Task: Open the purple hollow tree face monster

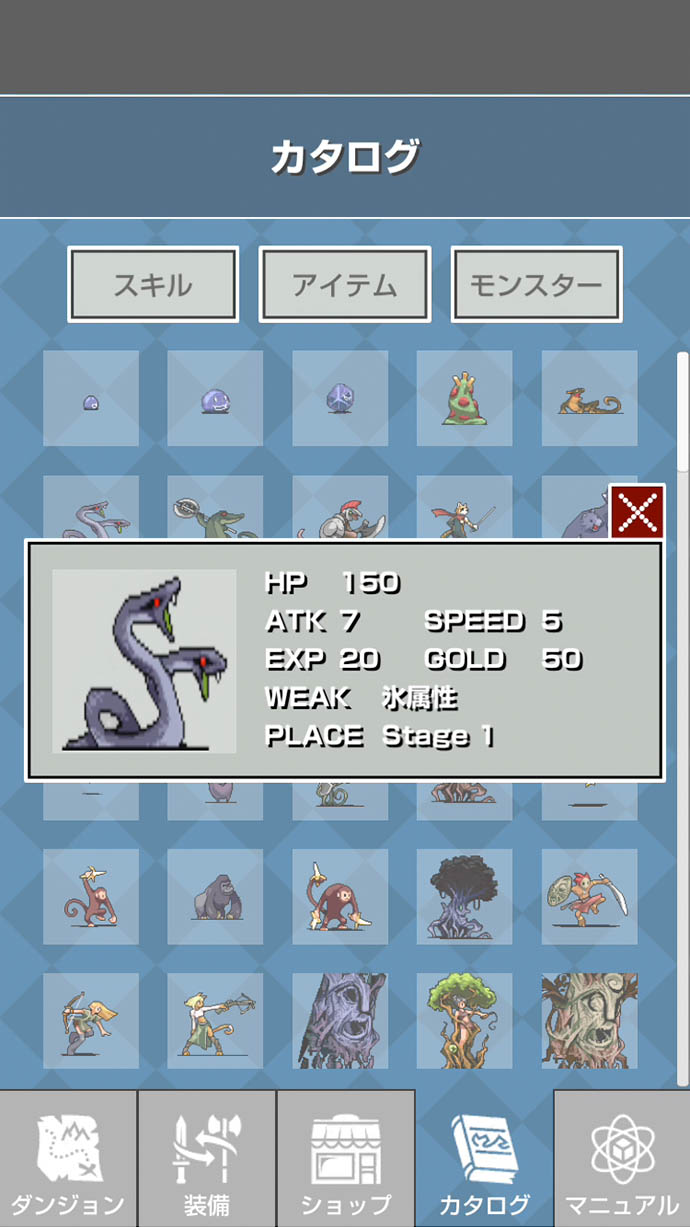Action: (x=340, y=1020)
